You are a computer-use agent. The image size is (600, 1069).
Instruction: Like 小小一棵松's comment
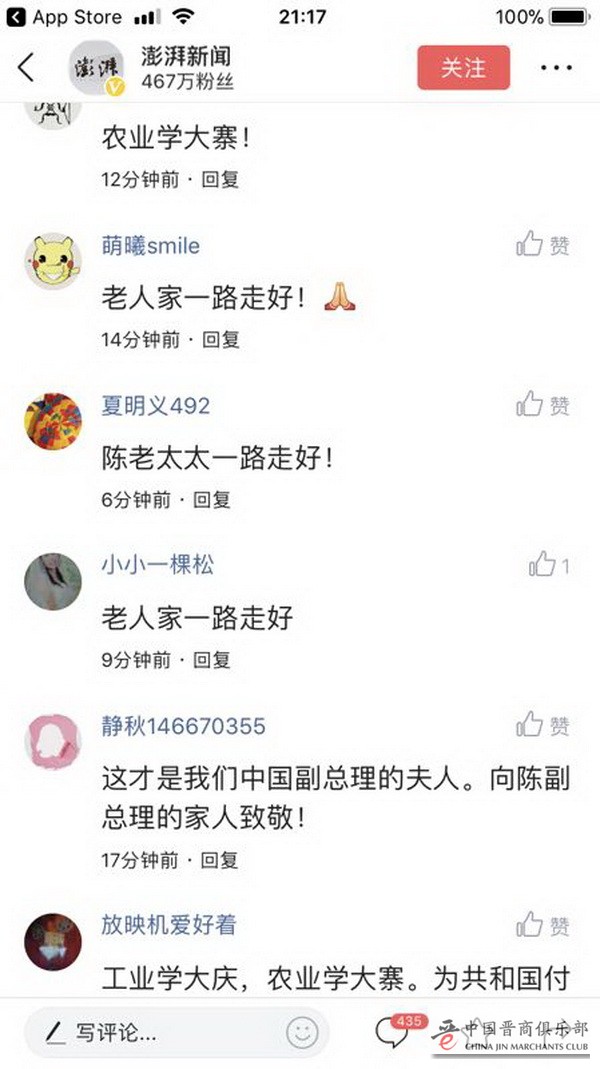coord(549,565)
